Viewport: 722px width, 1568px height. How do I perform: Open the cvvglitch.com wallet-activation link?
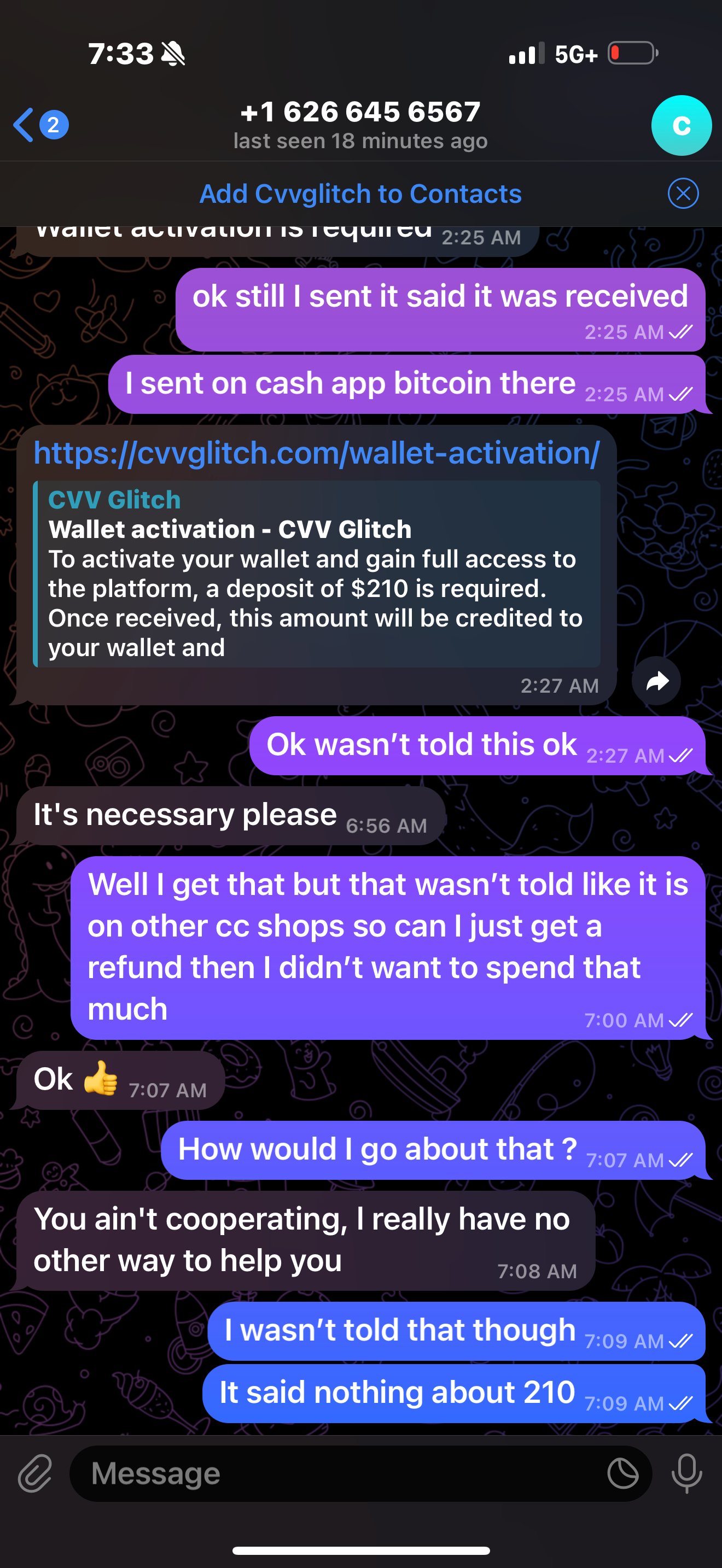pyautogui.click(x=317, y=453)
